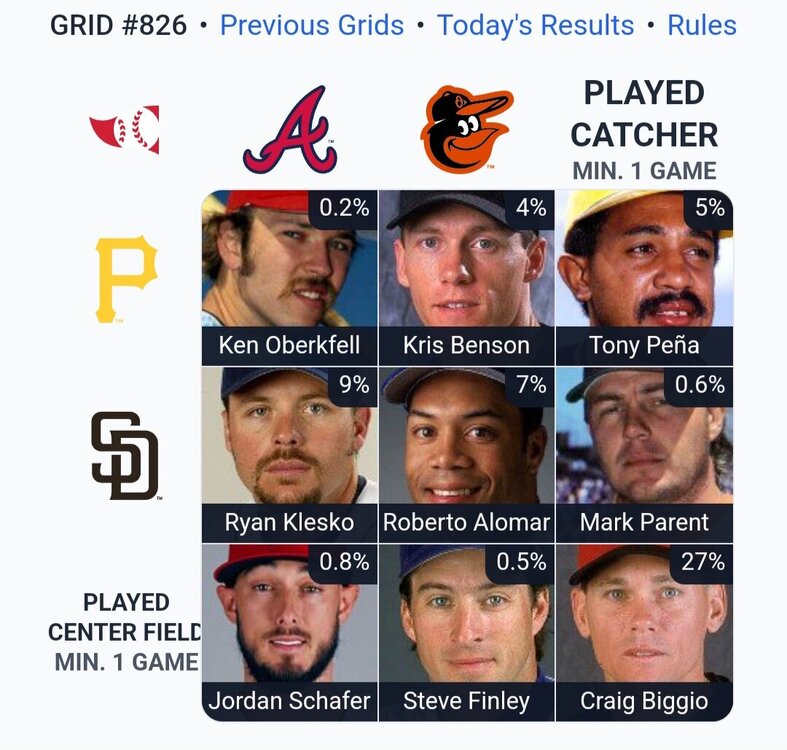Tap the Steve Finley tile
Screen dimensions: 787x750
466,632
